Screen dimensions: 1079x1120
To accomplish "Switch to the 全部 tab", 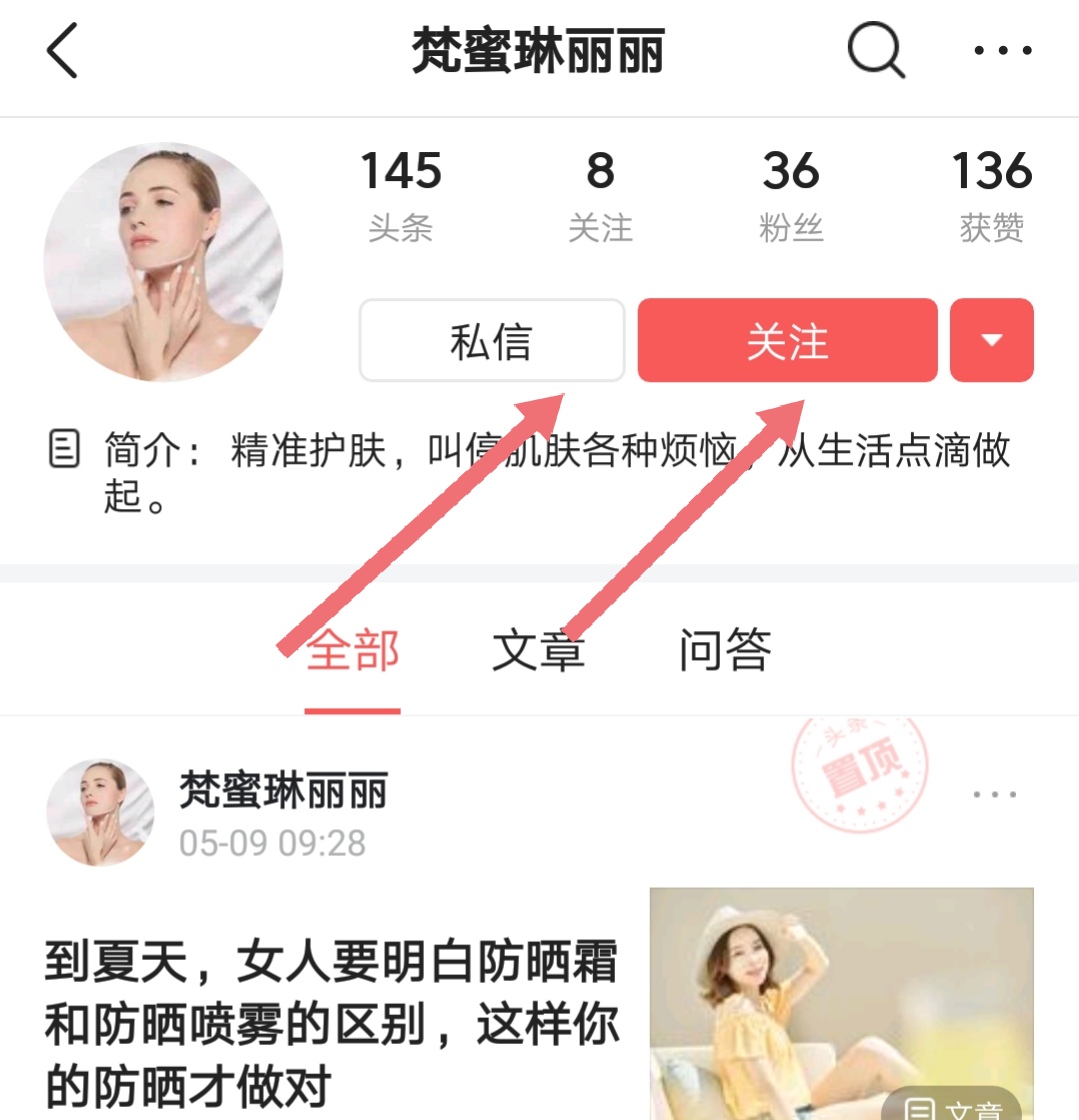I will [x=352, y=651].
